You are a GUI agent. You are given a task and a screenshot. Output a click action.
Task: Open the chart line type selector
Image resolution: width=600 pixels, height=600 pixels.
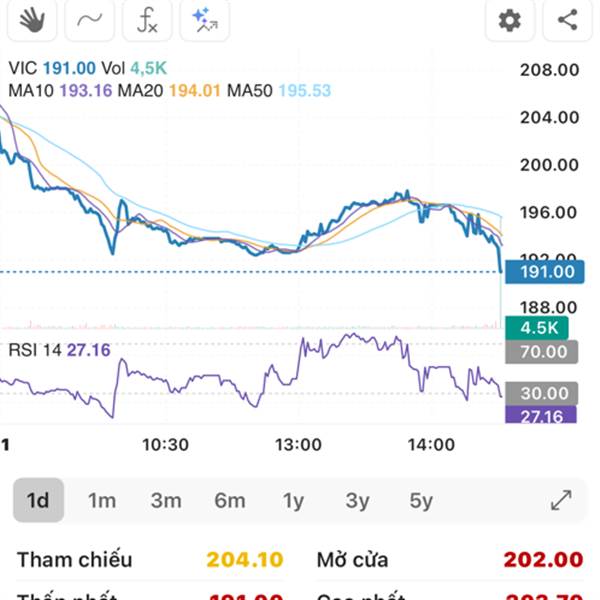pyautogui.click(x=89, y=20)
